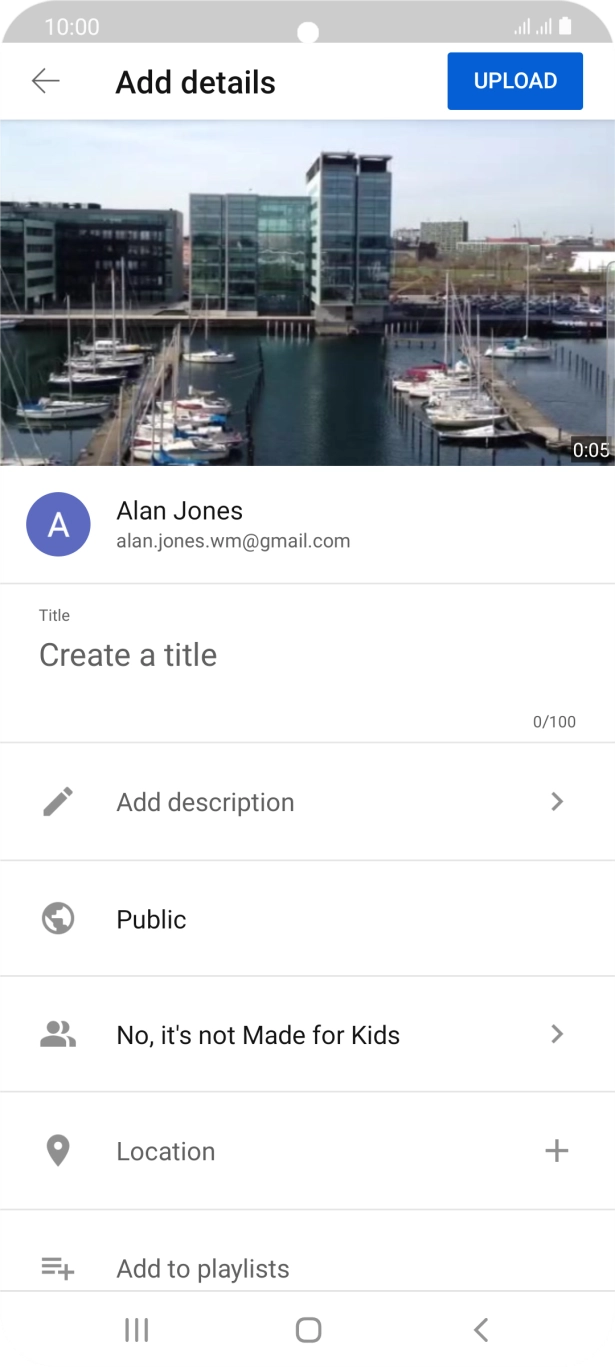Go to the home screen
Image resolution: width=615 pixels, height=1367 pixels.
click(308, 1329)
